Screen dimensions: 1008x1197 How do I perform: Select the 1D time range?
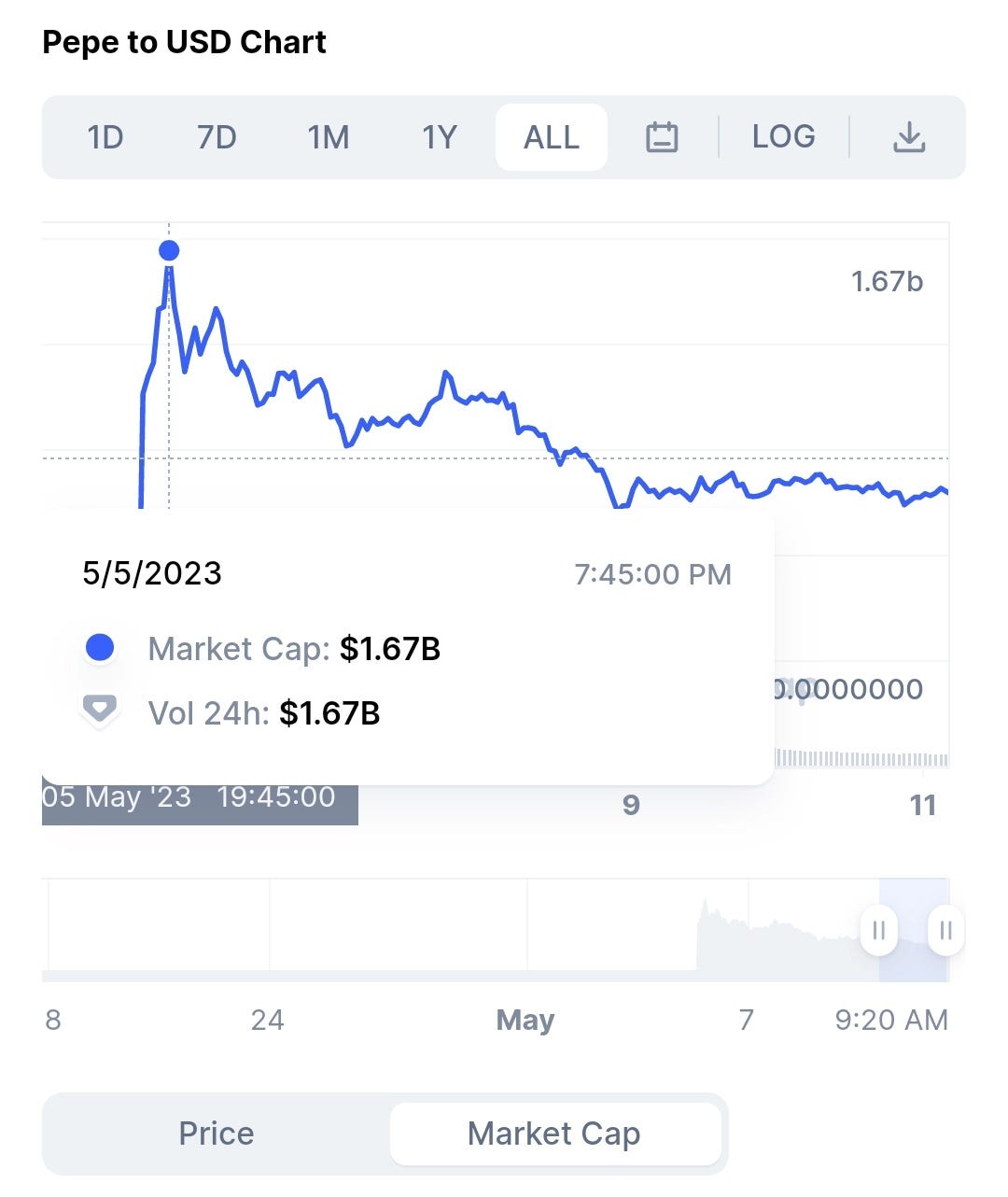click(105, 137)
